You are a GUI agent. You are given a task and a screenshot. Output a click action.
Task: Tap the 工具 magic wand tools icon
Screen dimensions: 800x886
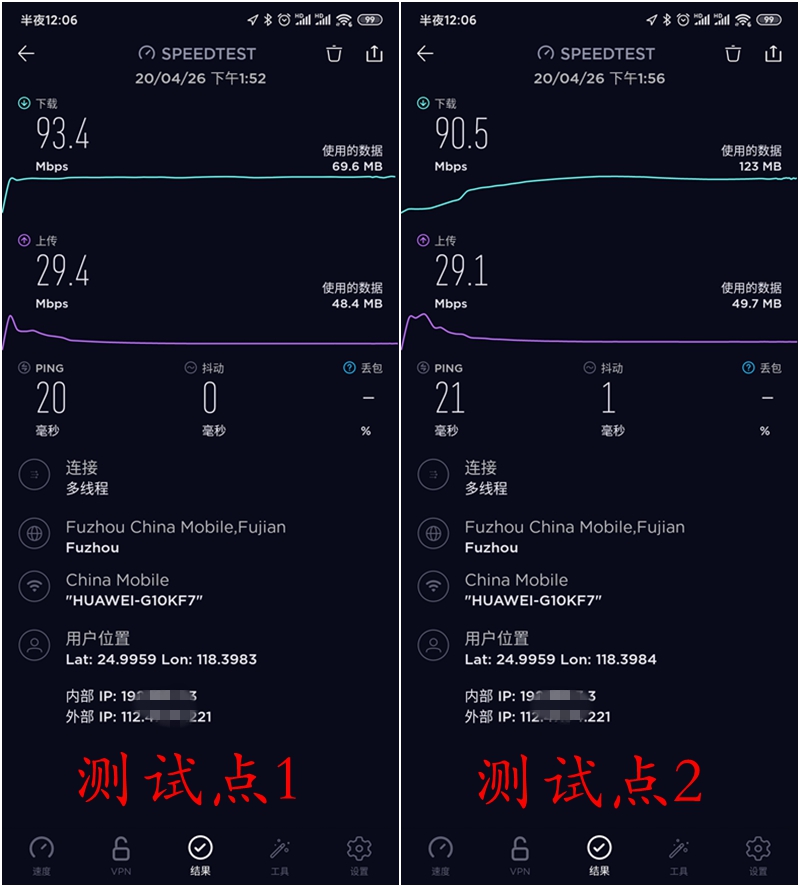pyautogui.click(x=281, y=847)
